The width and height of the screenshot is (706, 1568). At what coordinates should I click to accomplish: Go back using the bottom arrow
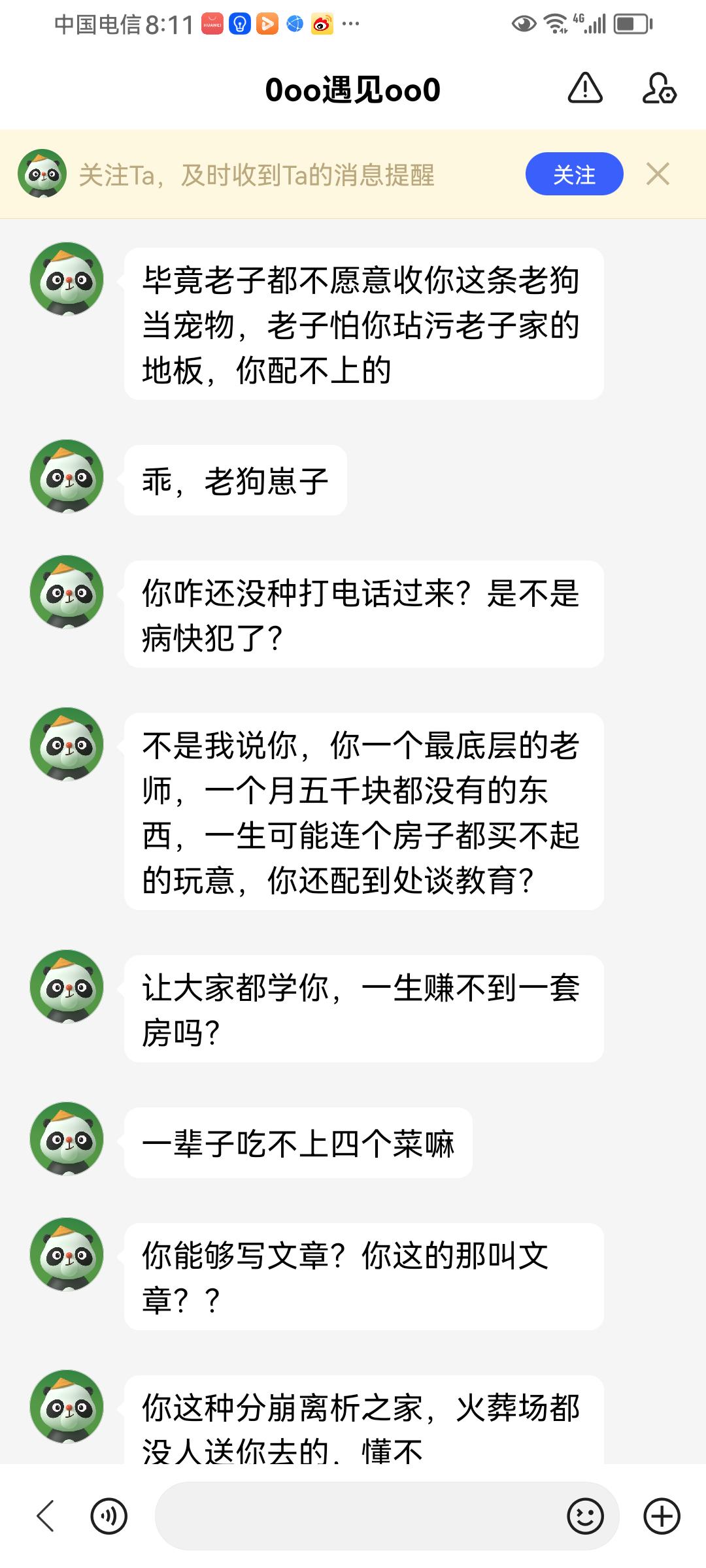coord(45,1516)
